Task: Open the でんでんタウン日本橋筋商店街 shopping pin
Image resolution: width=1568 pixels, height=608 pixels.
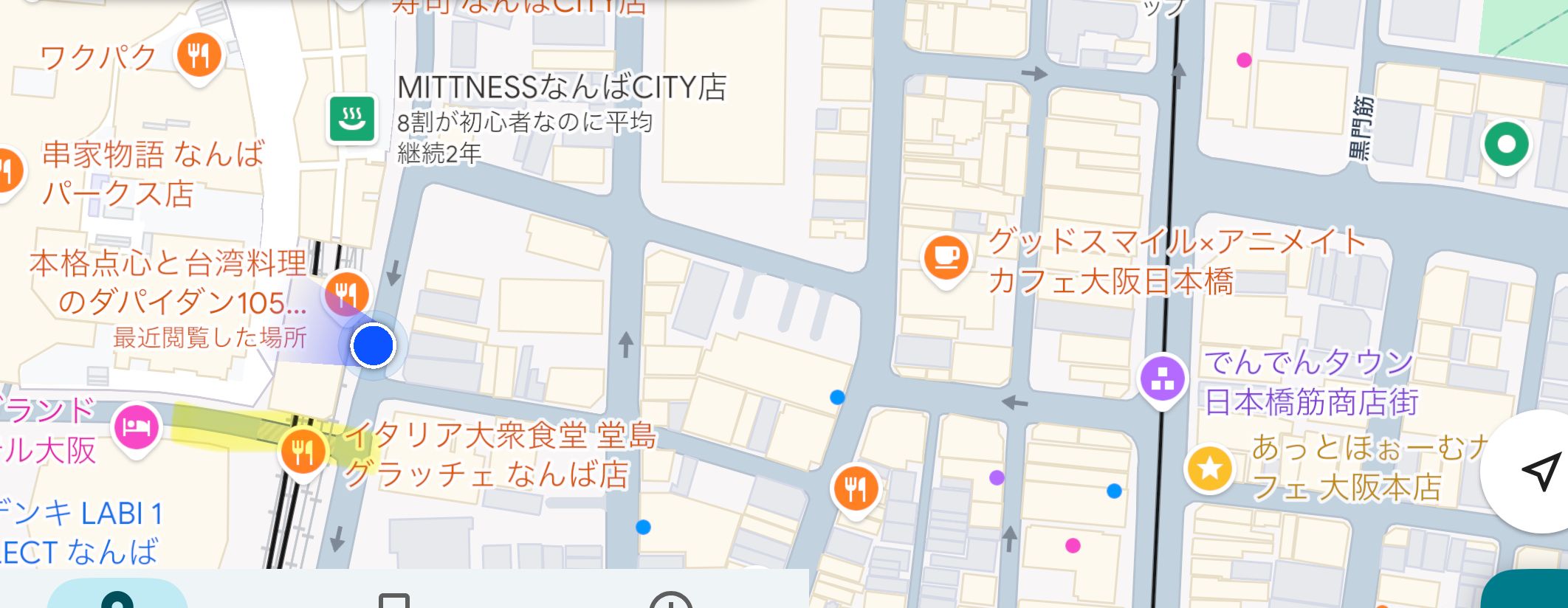Action: (1162, 379)
